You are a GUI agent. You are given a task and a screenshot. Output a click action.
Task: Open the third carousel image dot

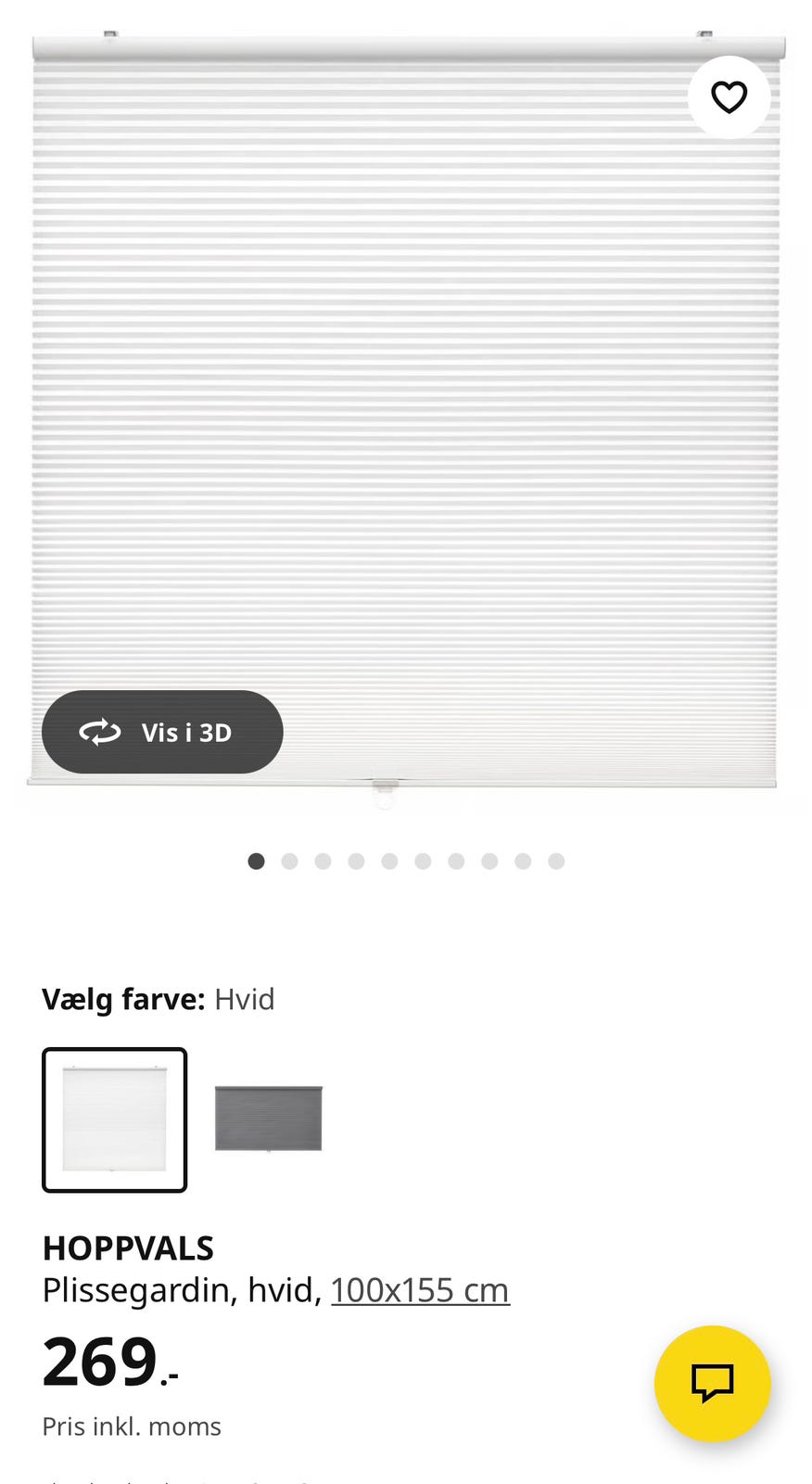(324, 861)
